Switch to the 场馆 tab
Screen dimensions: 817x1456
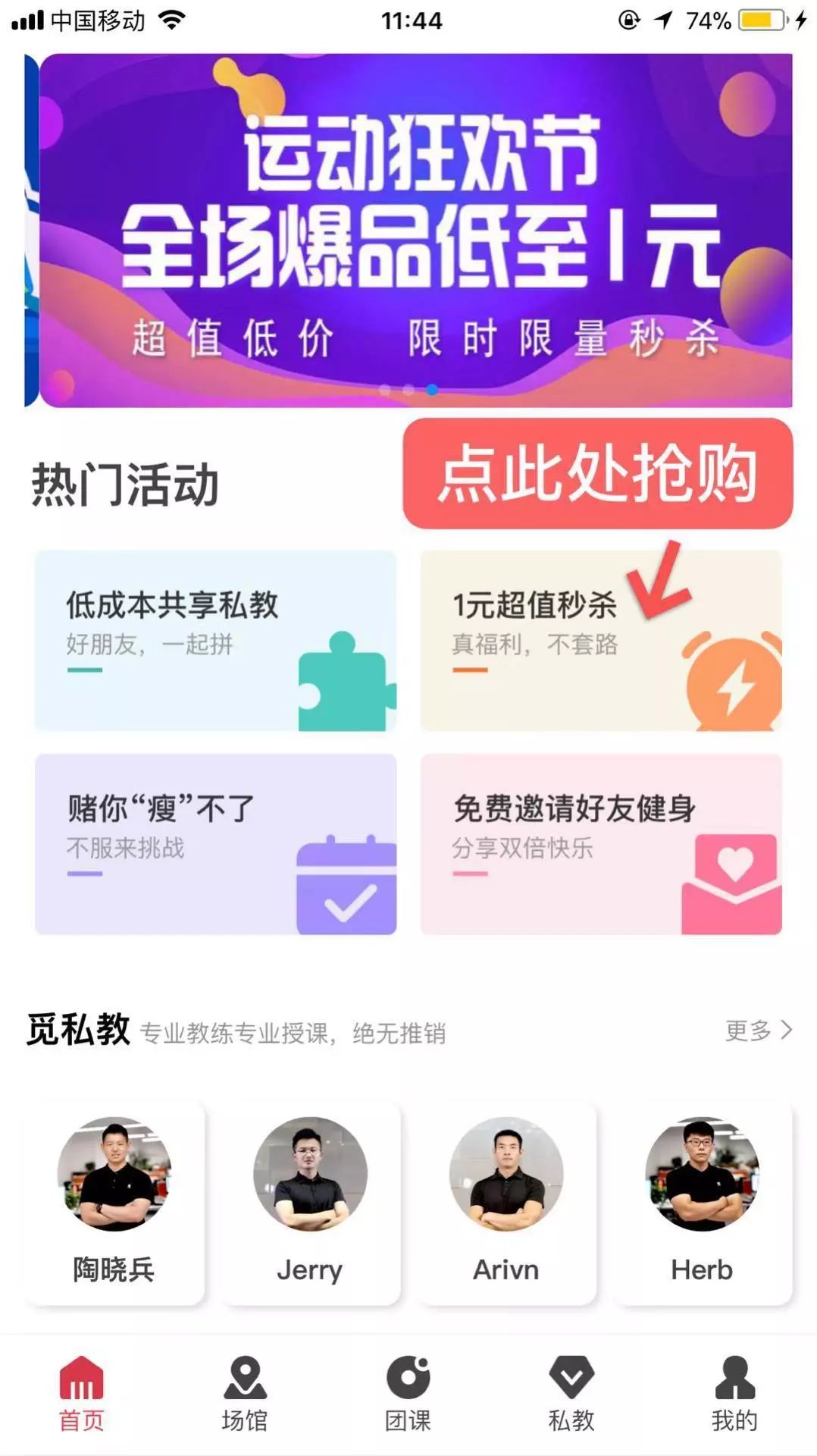click(x=245, y=1394)
